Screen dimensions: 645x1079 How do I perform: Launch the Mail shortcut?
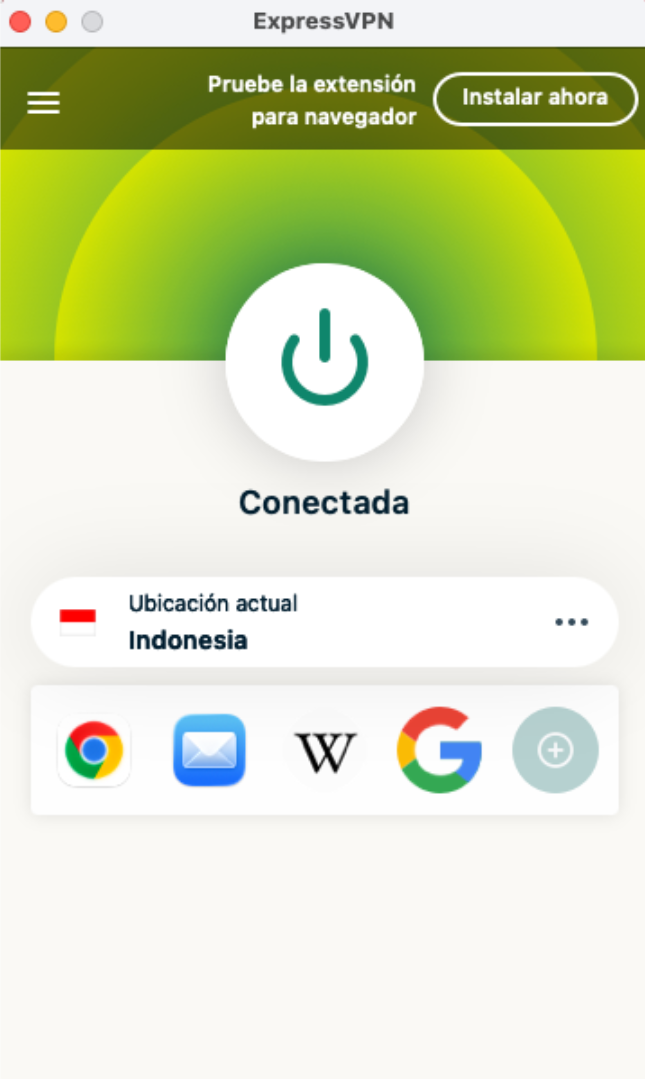pyautogui.click(x=209, y=750)
